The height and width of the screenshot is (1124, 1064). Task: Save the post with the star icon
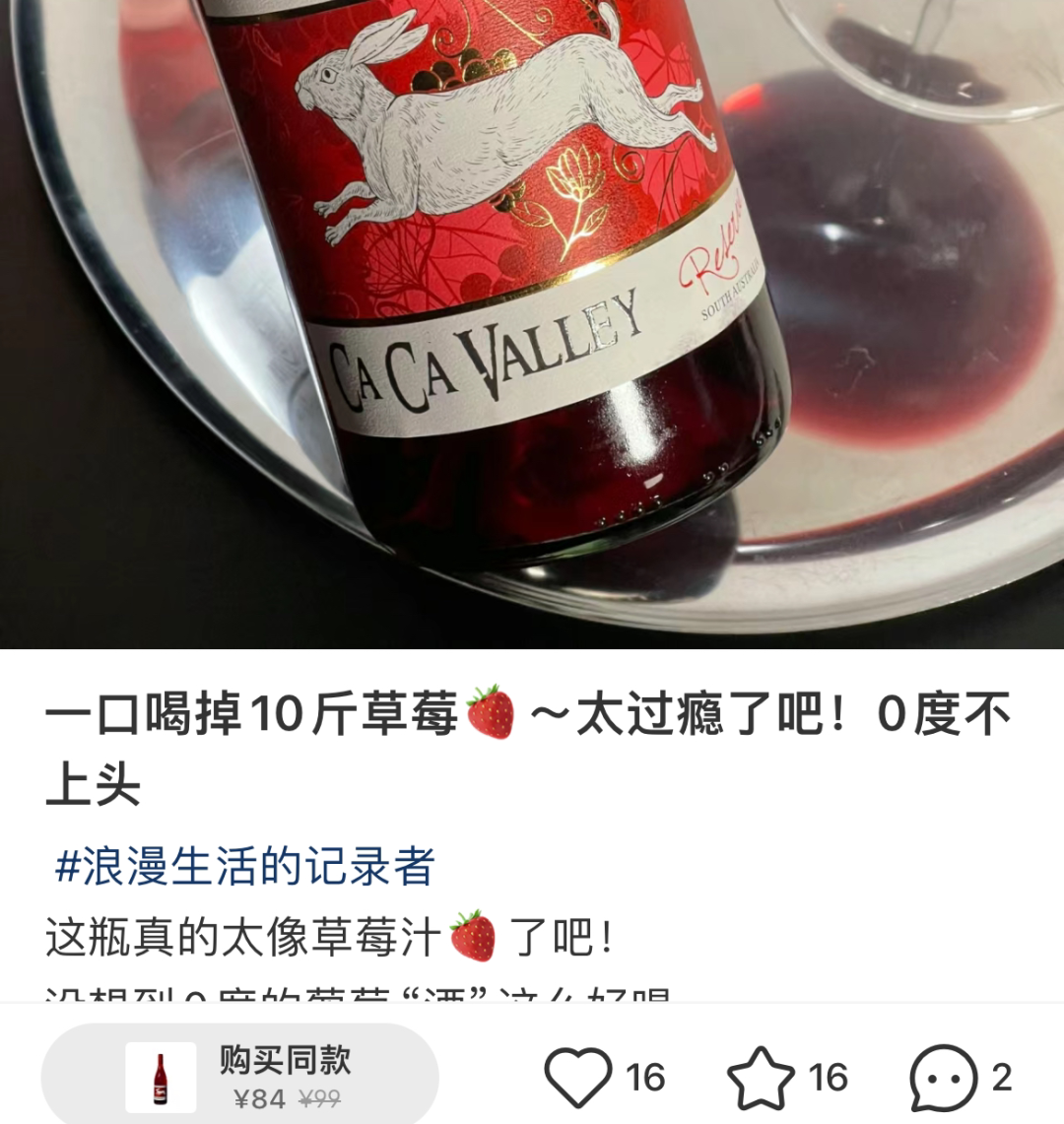pyautogui.click(x=761, y=1077)
